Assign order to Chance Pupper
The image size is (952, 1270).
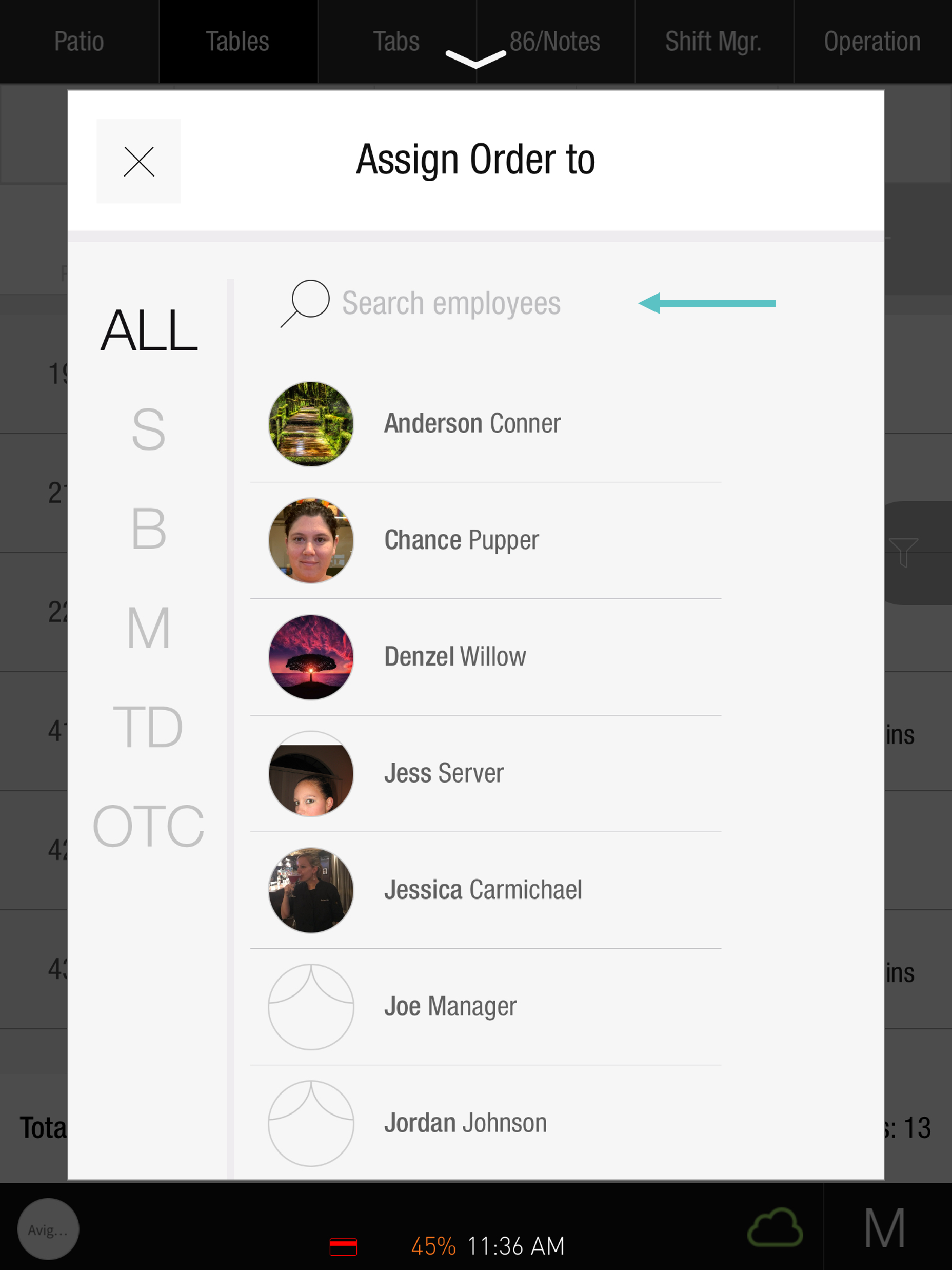tap(461, 540)
